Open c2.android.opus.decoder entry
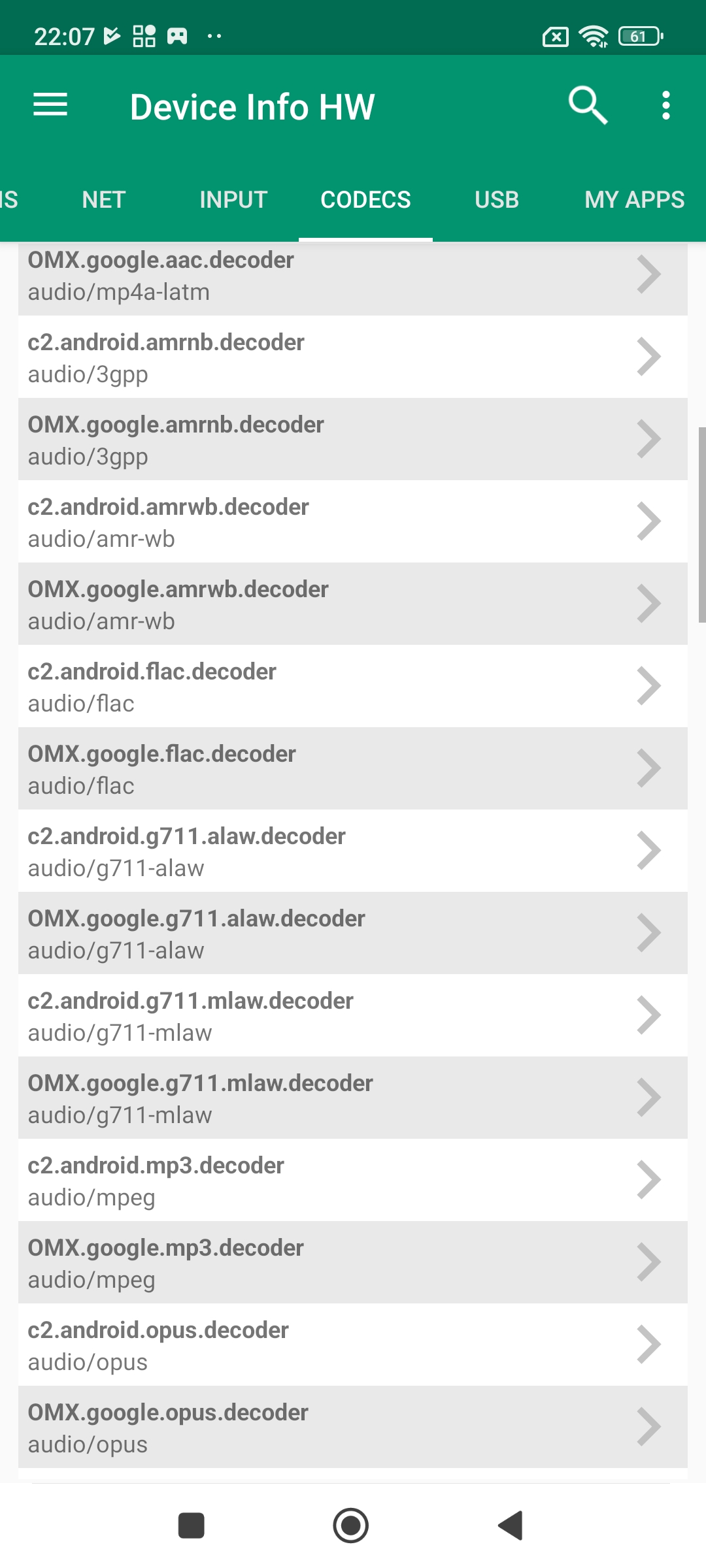 (353, 1345)
